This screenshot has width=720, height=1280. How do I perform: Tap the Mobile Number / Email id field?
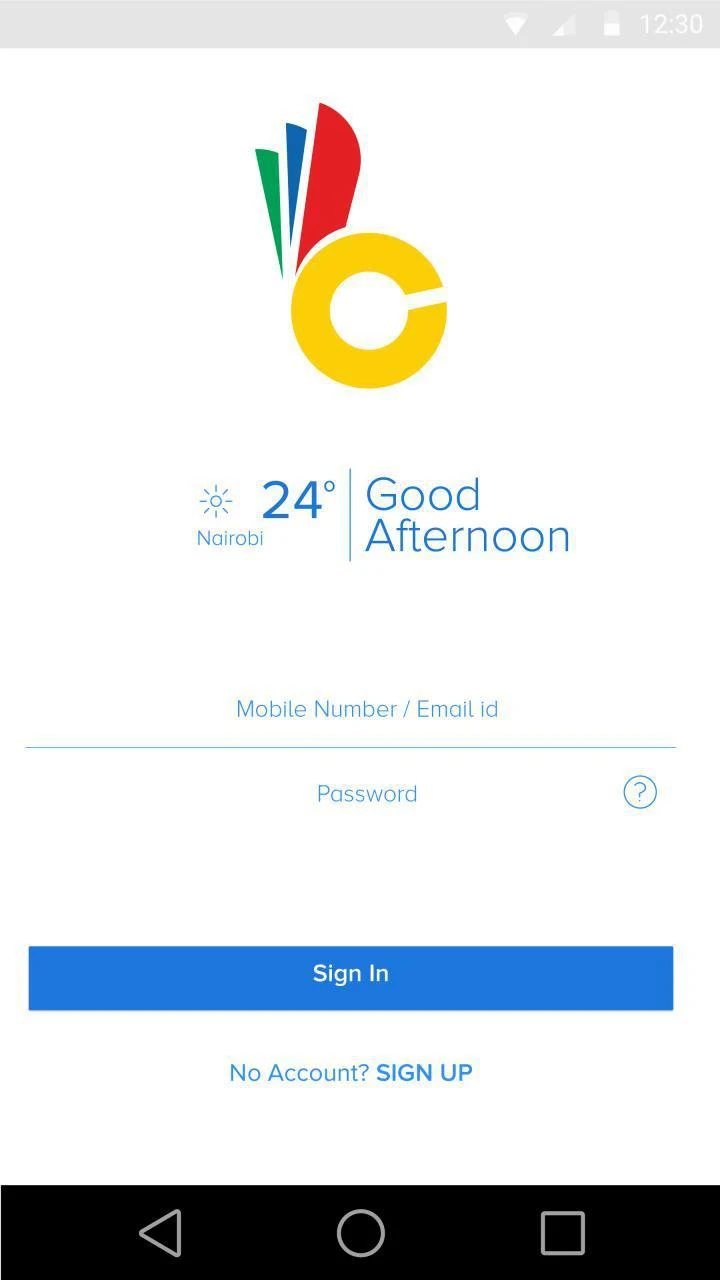tap(366, 710)
